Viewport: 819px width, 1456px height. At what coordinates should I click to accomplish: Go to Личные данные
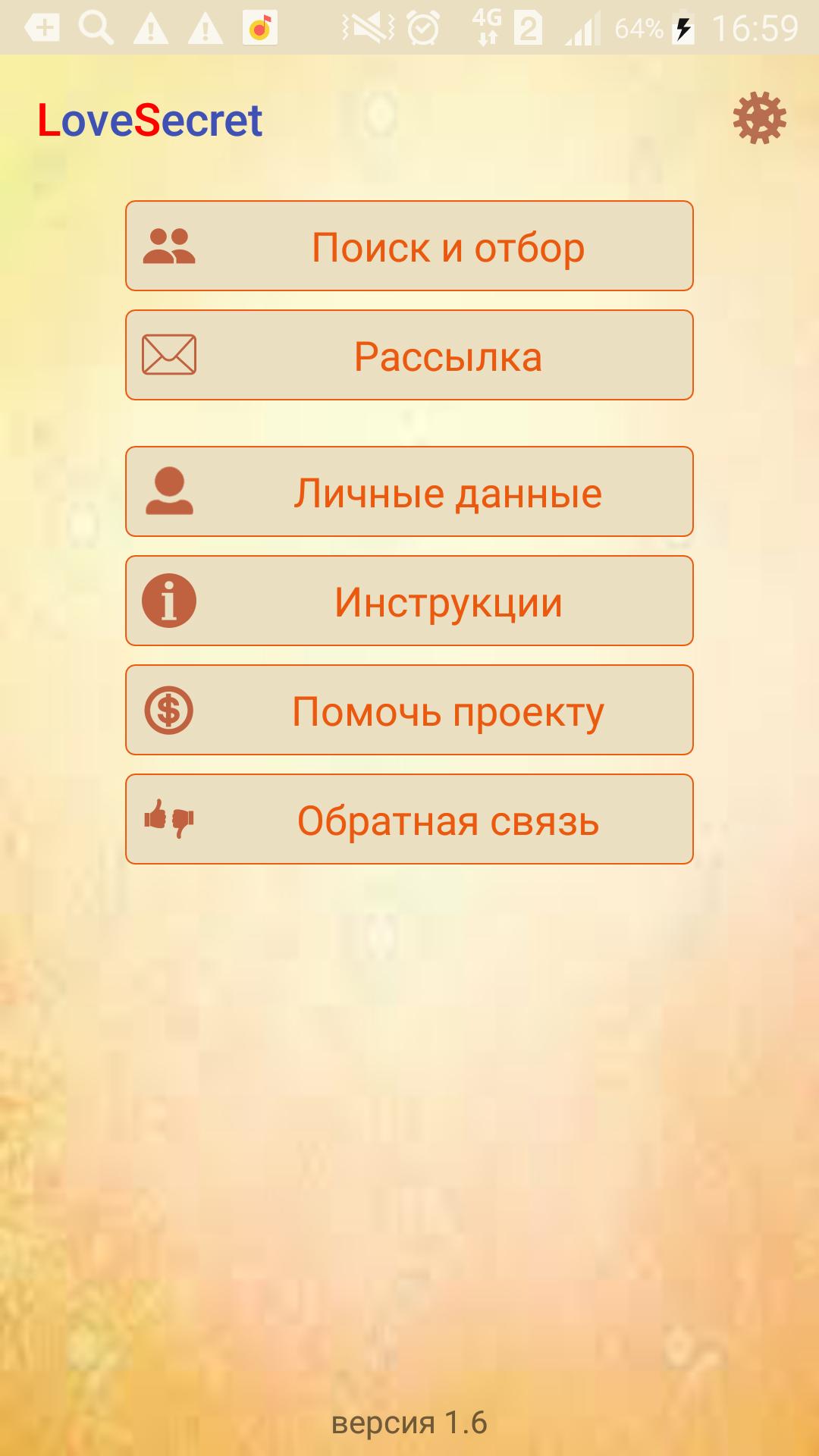[409, 491]
